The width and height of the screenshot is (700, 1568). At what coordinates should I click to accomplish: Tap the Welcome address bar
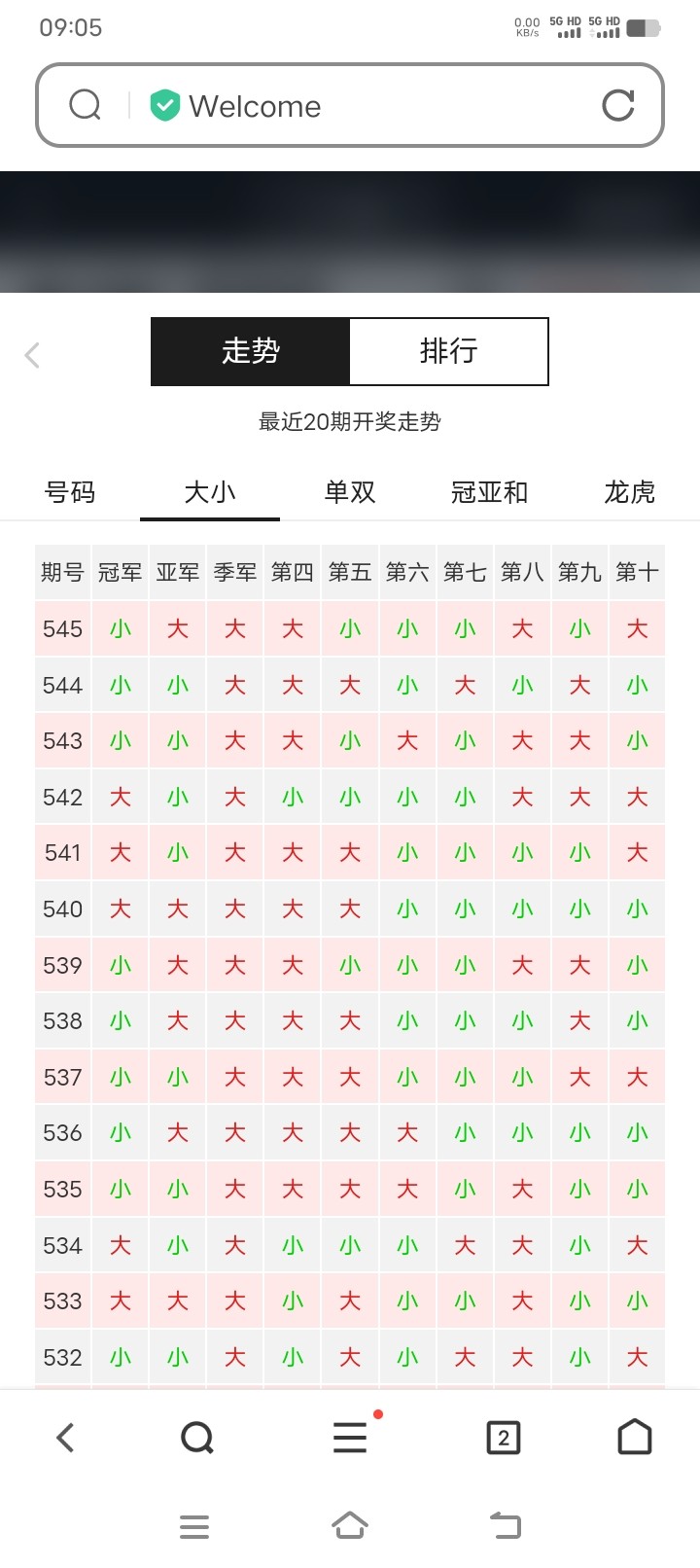click(x=369, y=106)
